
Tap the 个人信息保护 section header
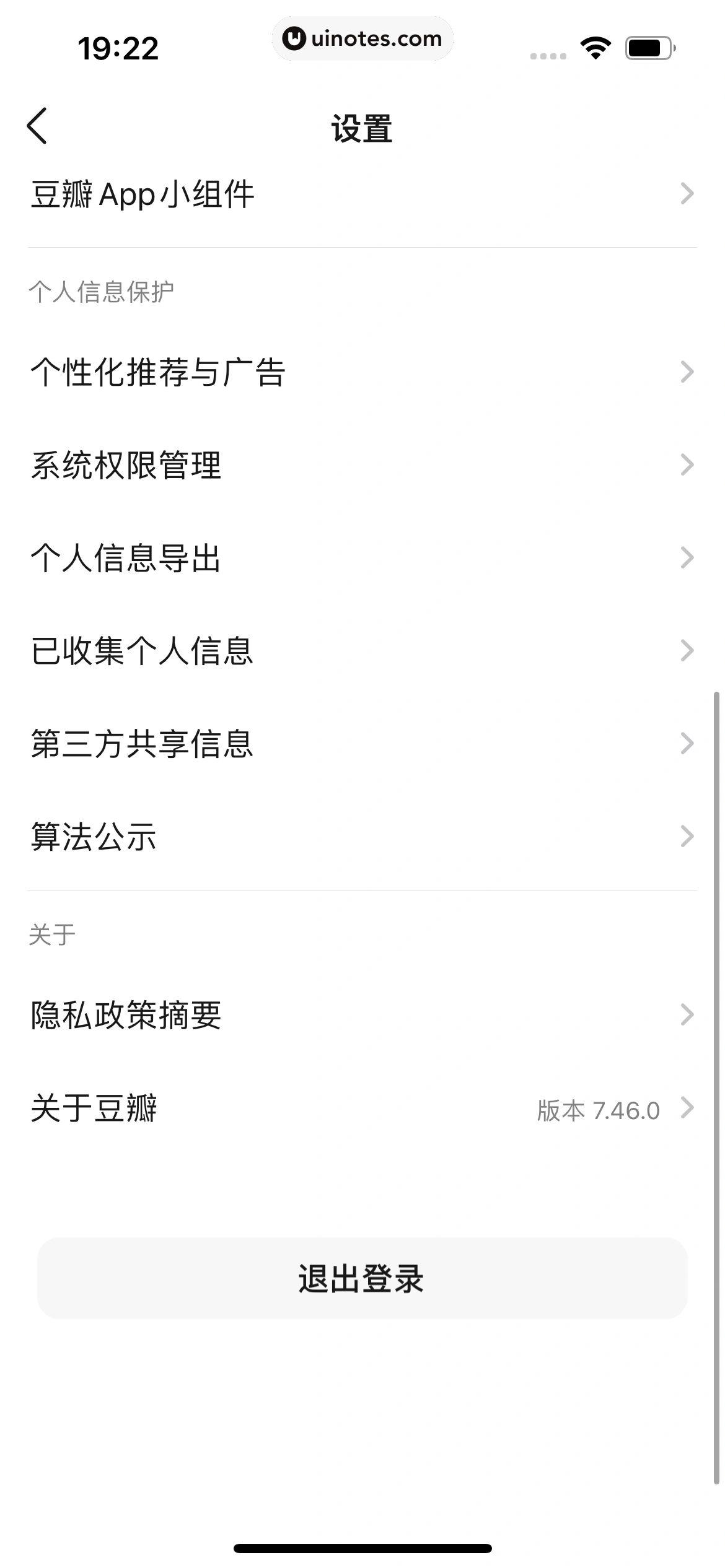[101, 289]
